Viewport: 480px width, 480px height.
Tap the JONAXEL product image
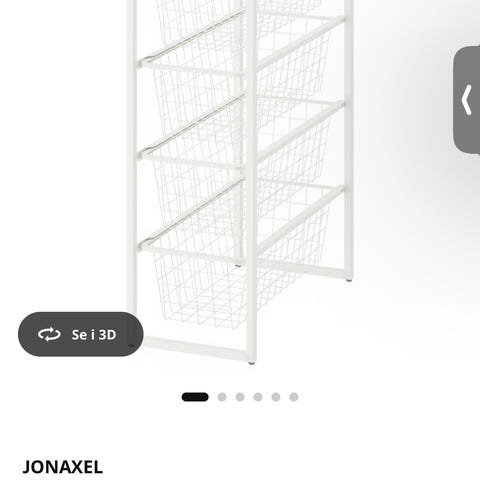tap(240, 182)
